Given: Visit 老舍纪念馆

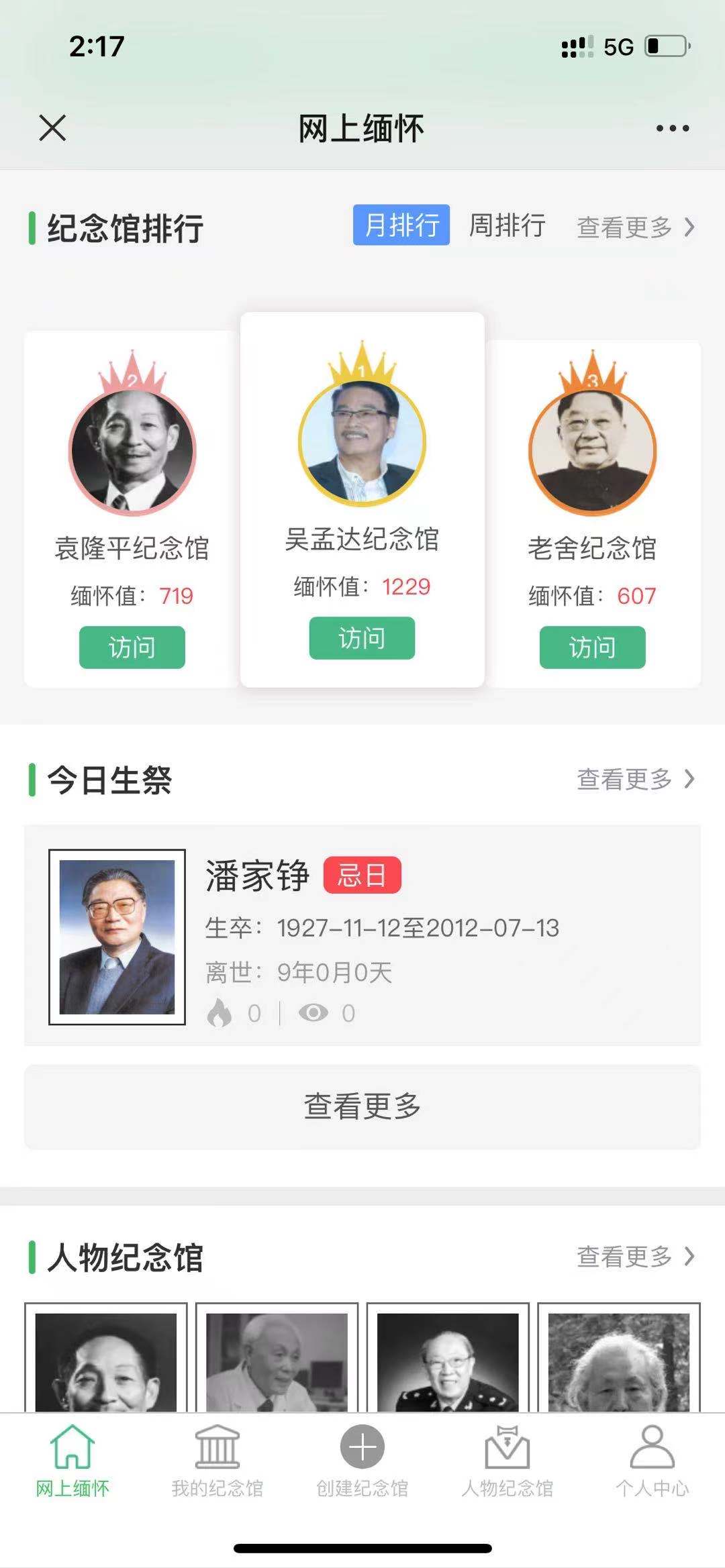Looking at the screenshot, I should tap(592, 647).
